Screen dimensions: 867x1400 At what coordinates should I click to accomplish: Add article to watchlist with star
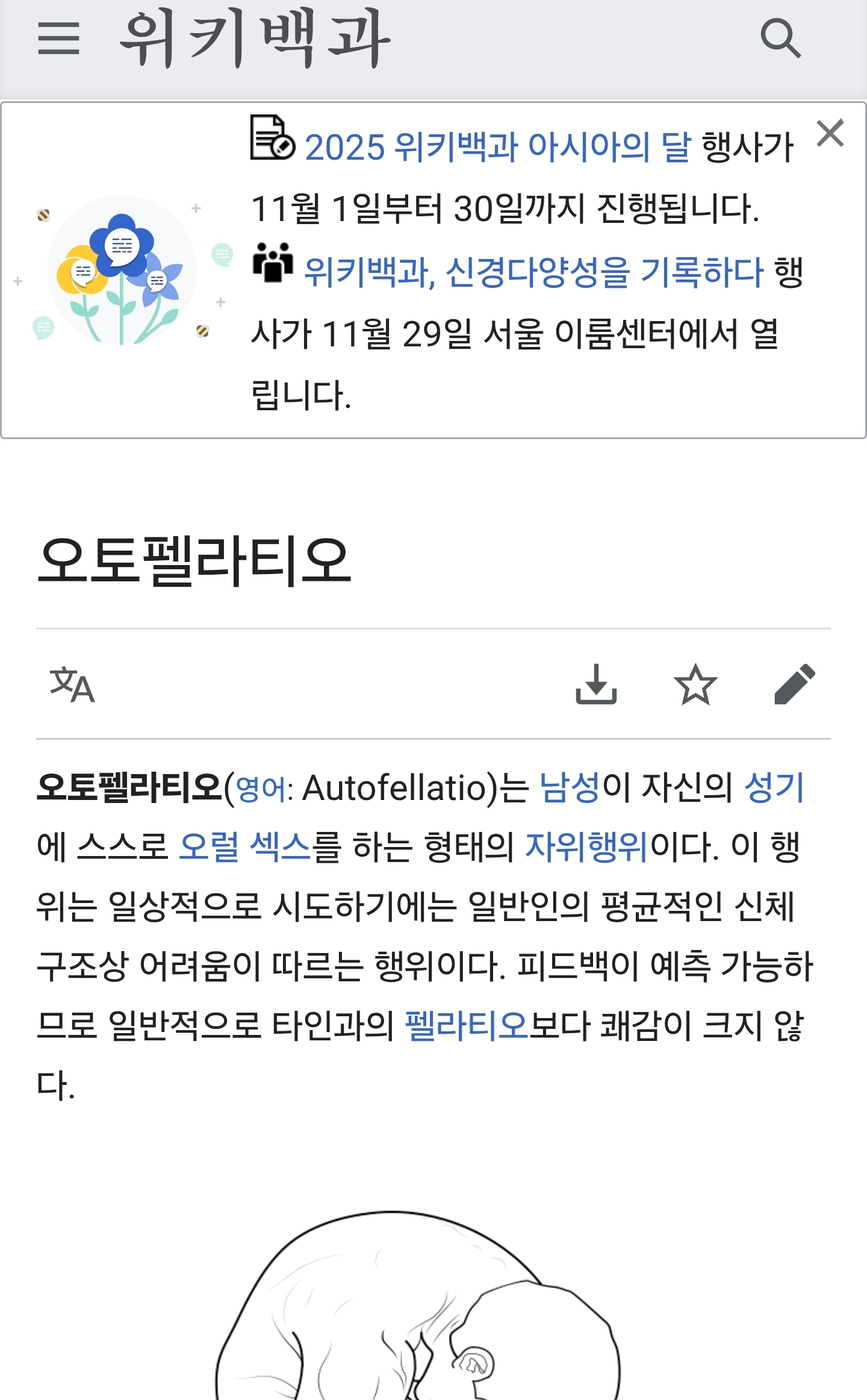coord(695,684)
